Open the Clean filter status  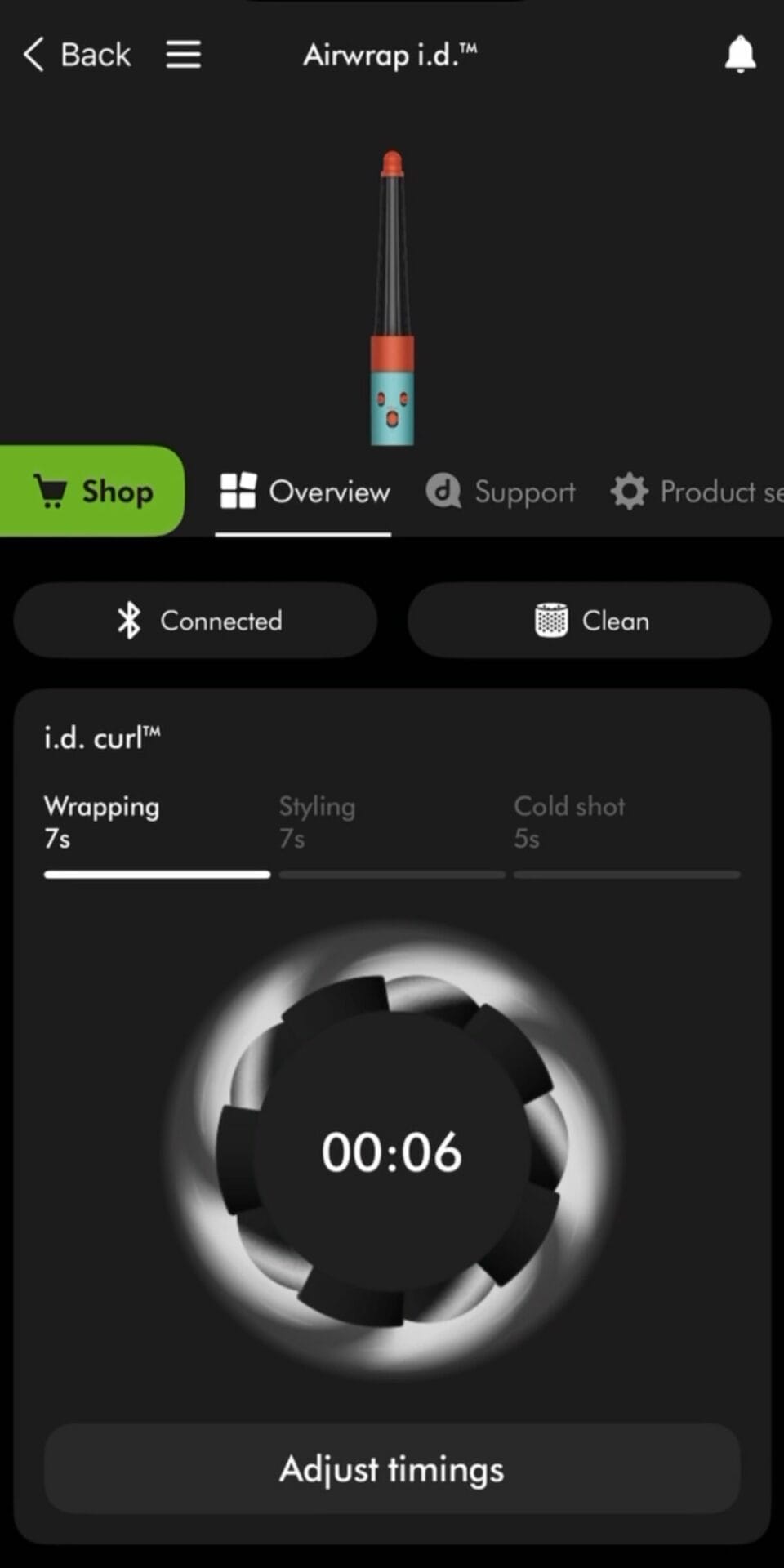(590, 621)
